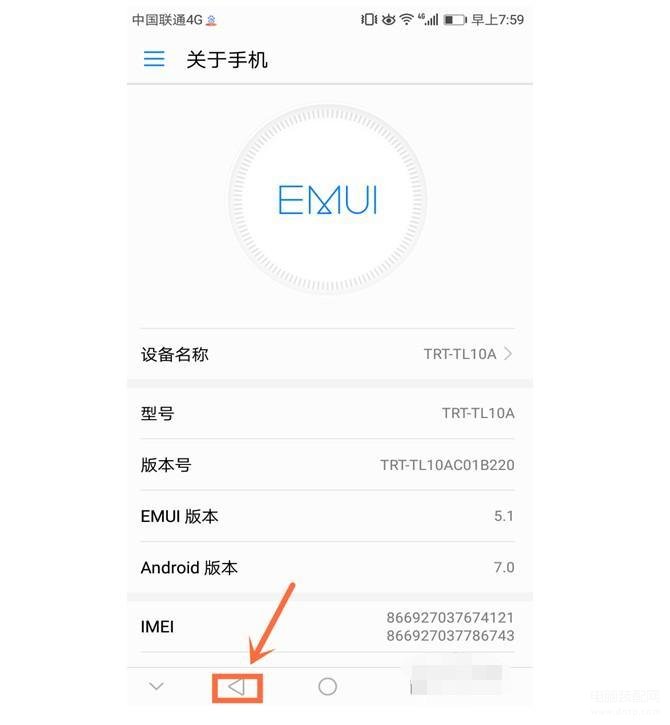670x725 pixels.
Task: Hide the navigation bar with down chevron
Action: pos(156,686)
